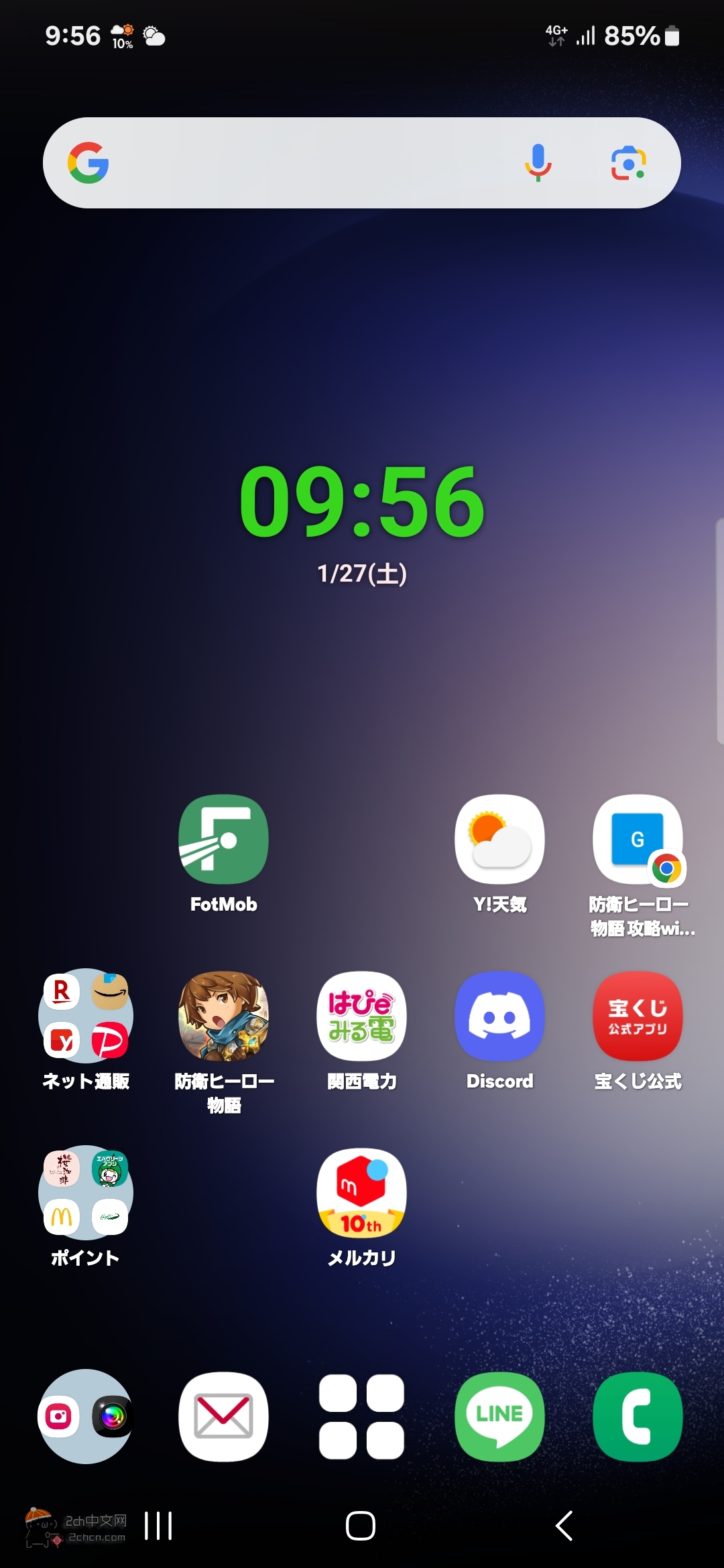
Task: Open the camera folder in the dock
Action: coord(86,1416)
